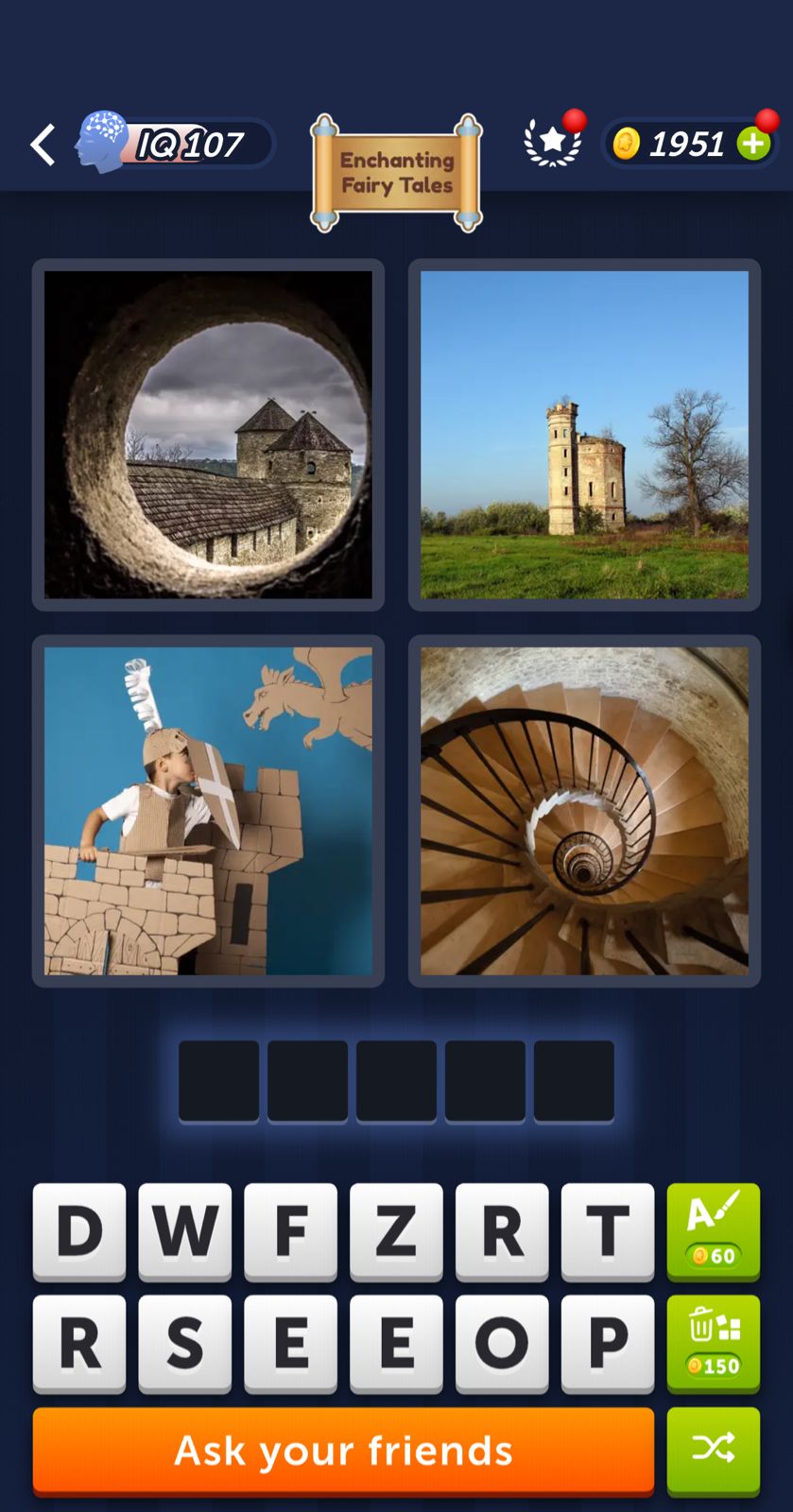Screen dimensions: 793x1512
Task: Select the letter T tile
Action: [x=607, y=1231]
